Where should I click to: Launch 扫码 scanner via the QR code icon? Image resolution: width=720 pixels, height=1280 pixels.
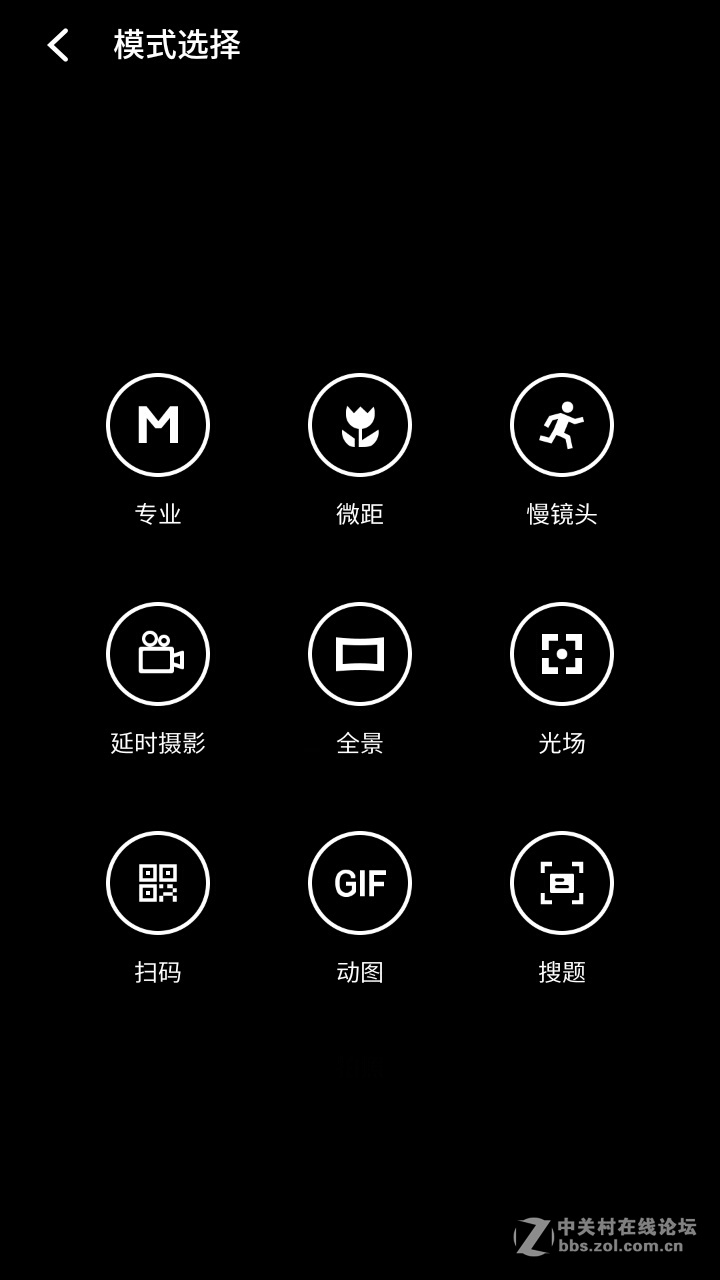(x=158, y=883)
